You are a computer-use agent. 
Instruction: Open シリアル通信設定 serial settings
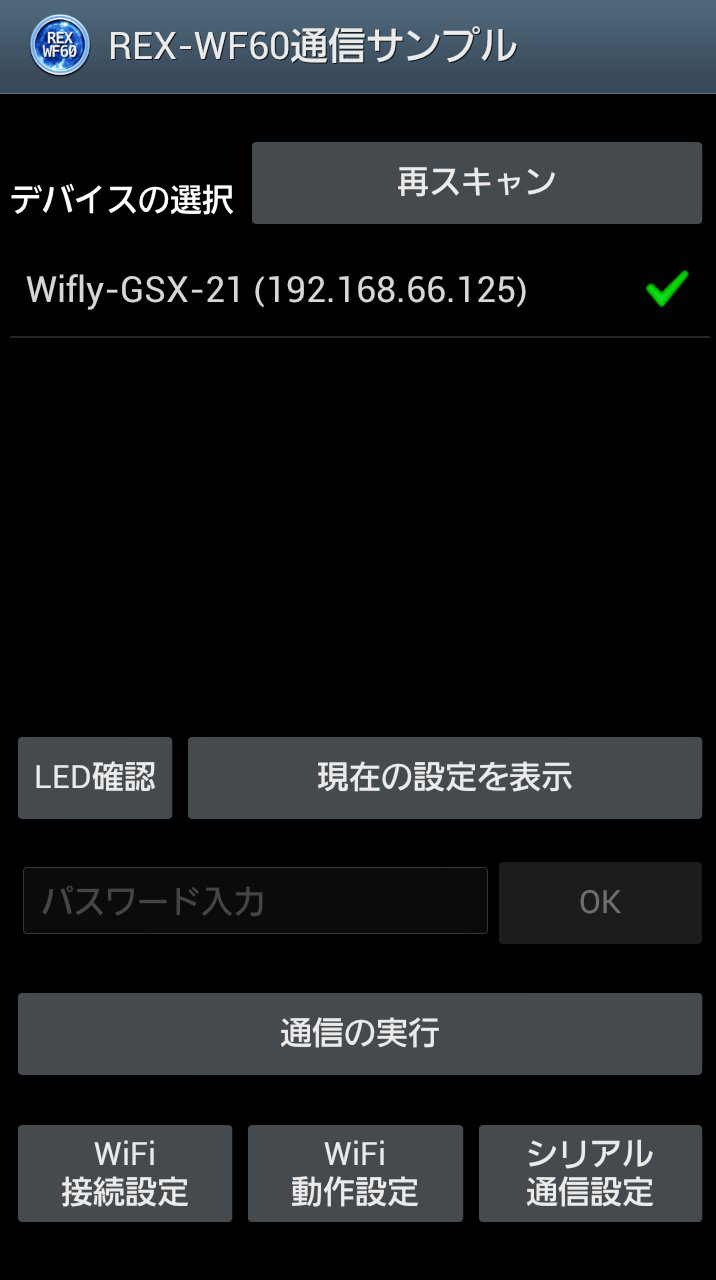pos(590,1173)
